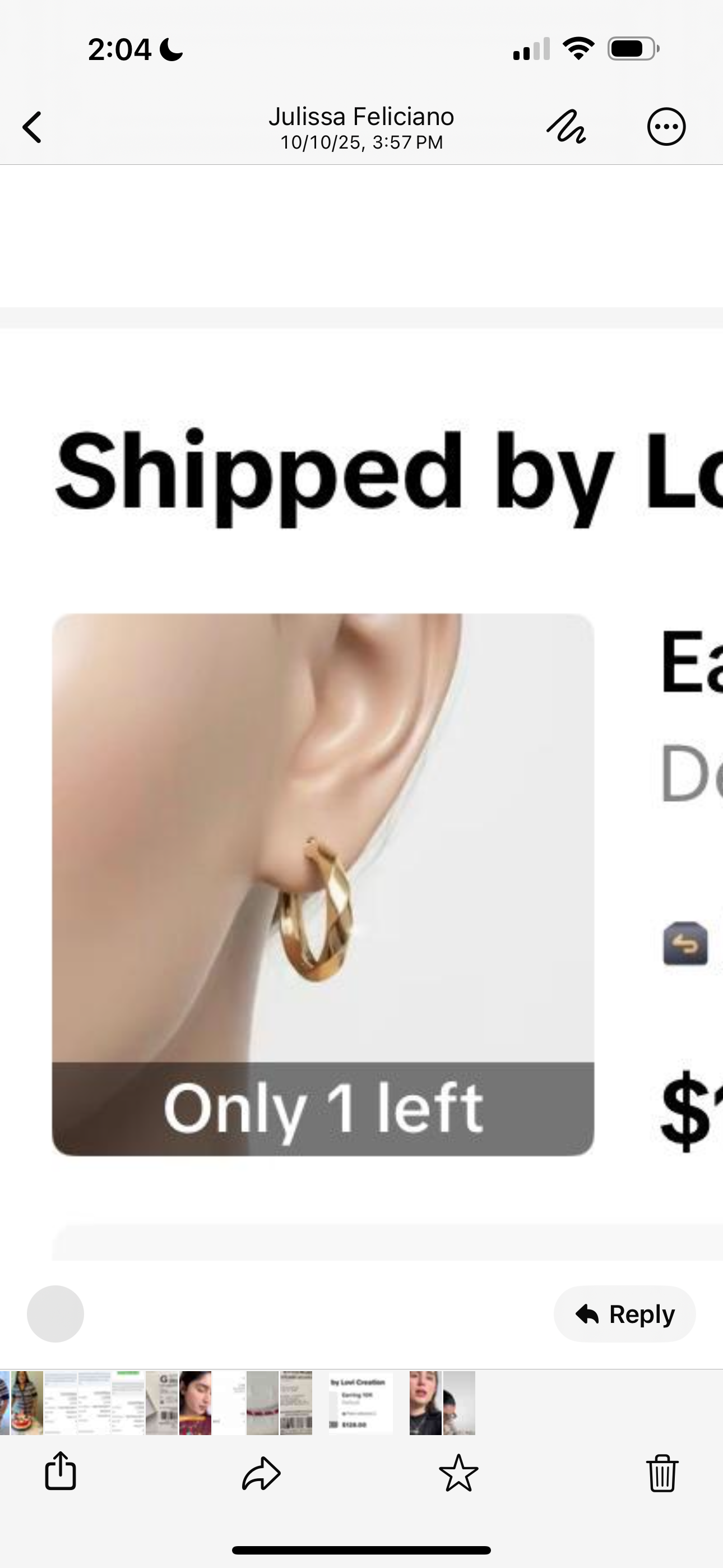This screenshot has width=723, height=1568.
Task: Delete this image with the trash icon
Action: tap(661, 1473)
